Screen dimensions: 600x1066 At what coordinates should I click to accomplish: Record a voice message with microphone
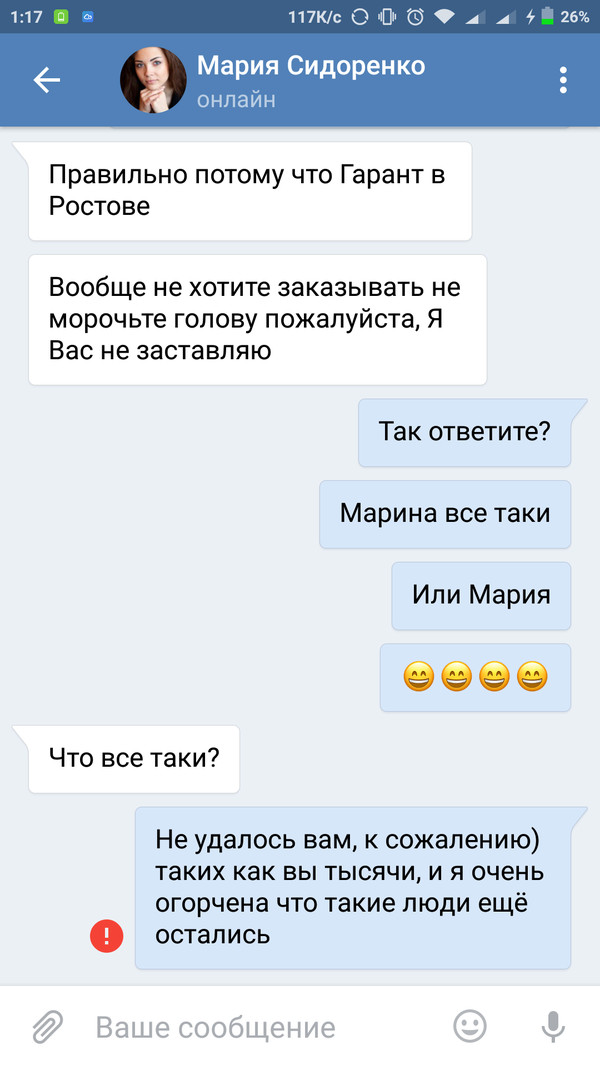point(551,1026)
